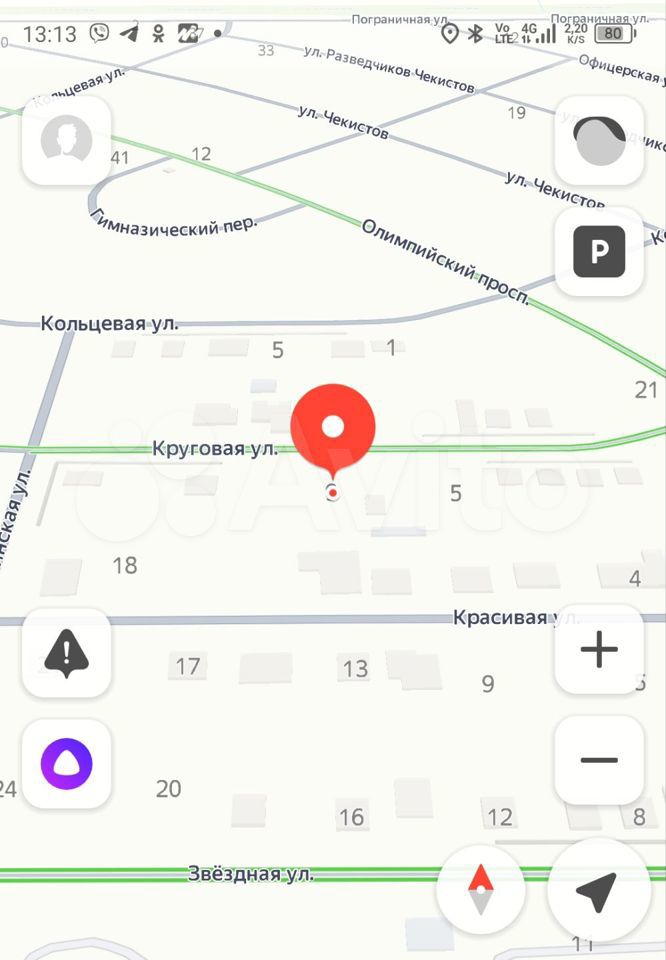This screenshot has width=666, height=960.
Task: Zoom in with the plus button
Action: 599,650
